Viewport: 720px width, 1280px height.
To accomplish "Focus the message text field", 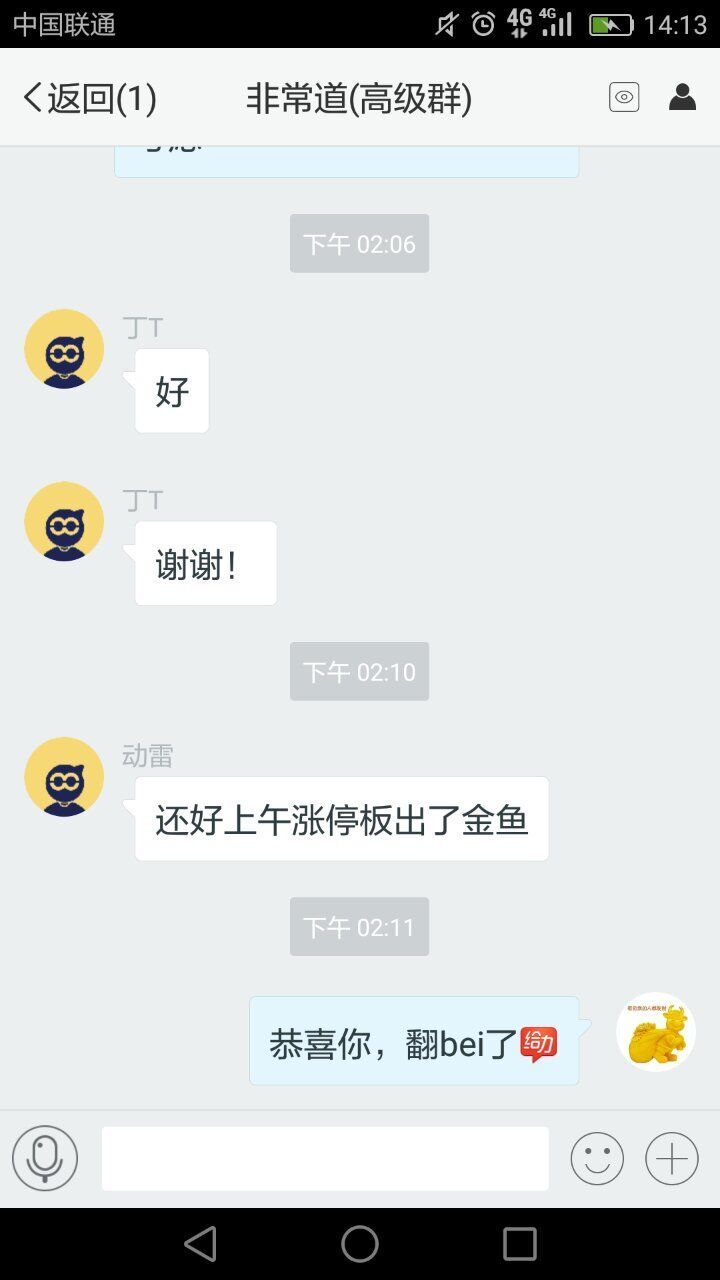I will pyautogui.click(x=325, y=1158).
